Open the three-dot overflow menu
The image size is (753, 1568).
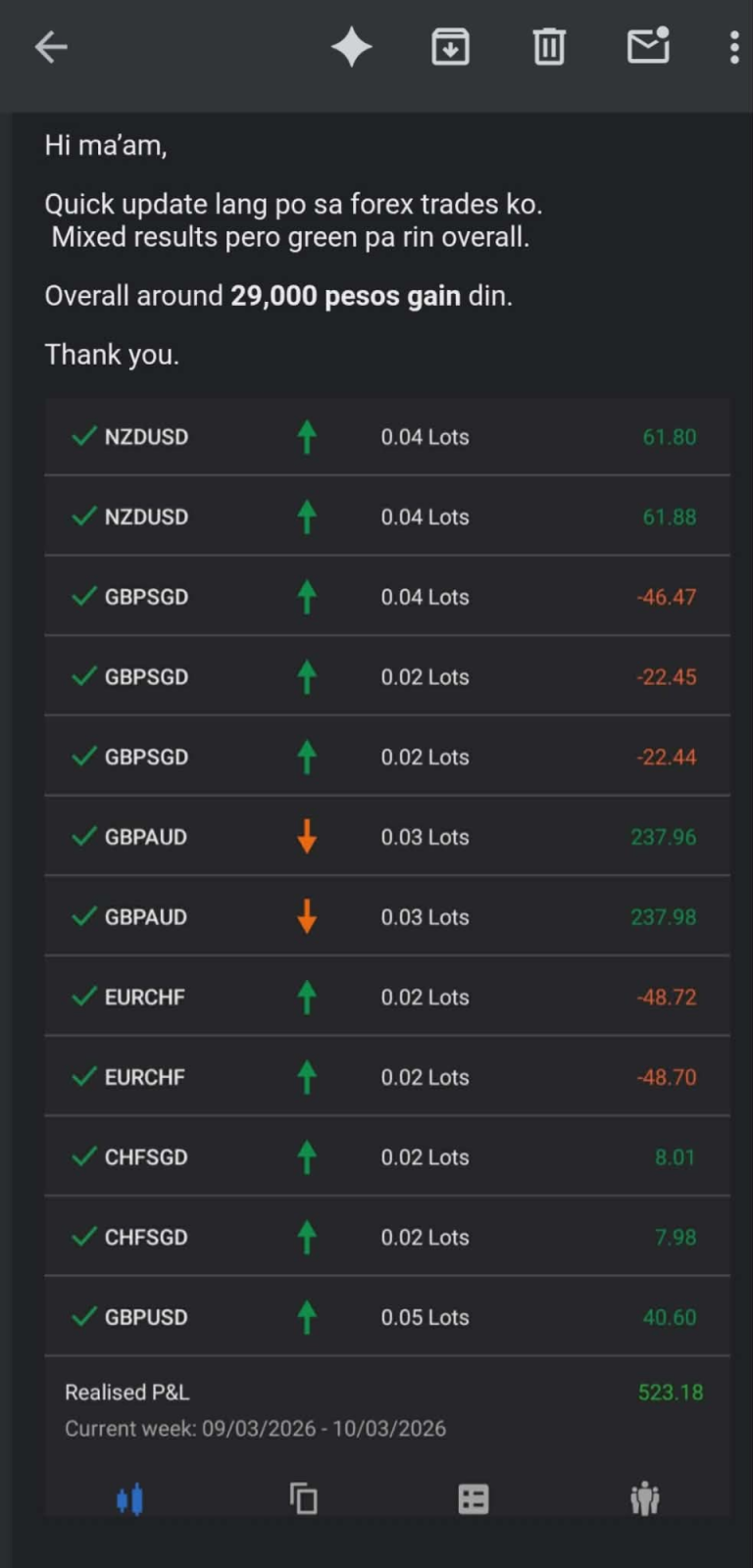coord(734,47)
